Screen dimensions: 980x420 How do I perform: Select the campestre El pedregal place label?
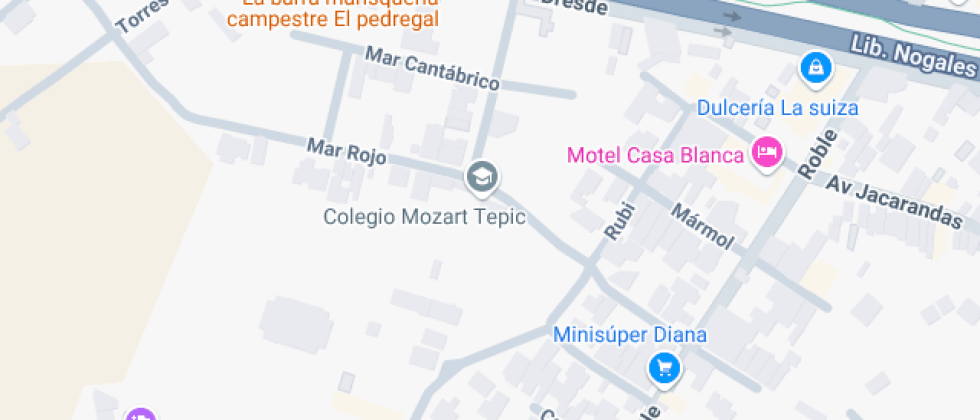point(332,20)
